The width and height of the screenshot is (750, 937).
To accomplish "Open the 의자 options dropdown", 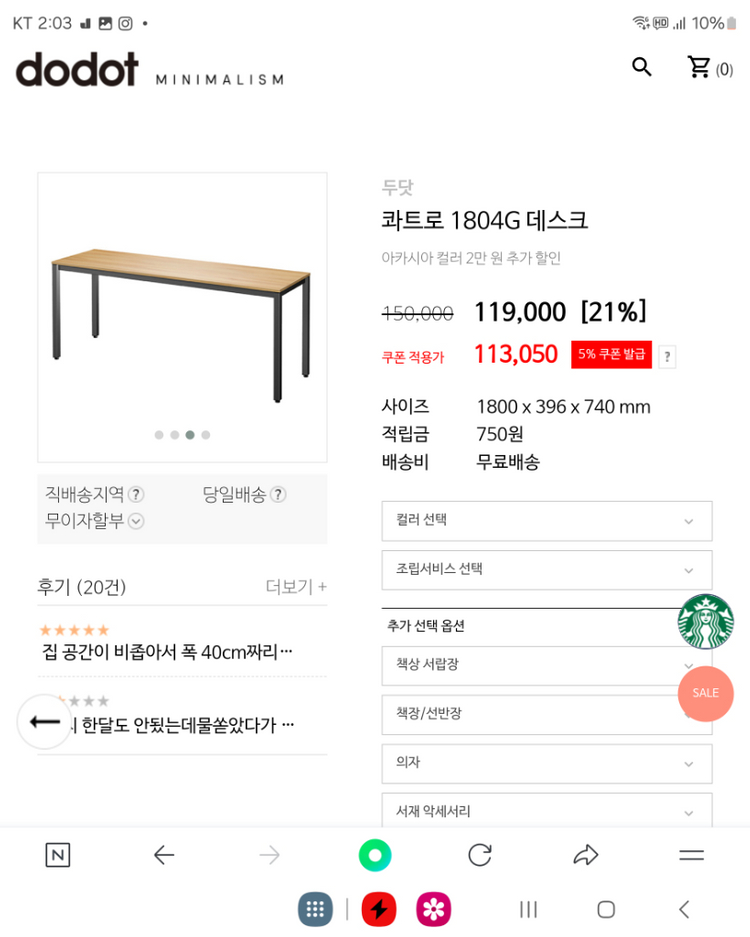I will pyautogui.click(x=546, y=763).
